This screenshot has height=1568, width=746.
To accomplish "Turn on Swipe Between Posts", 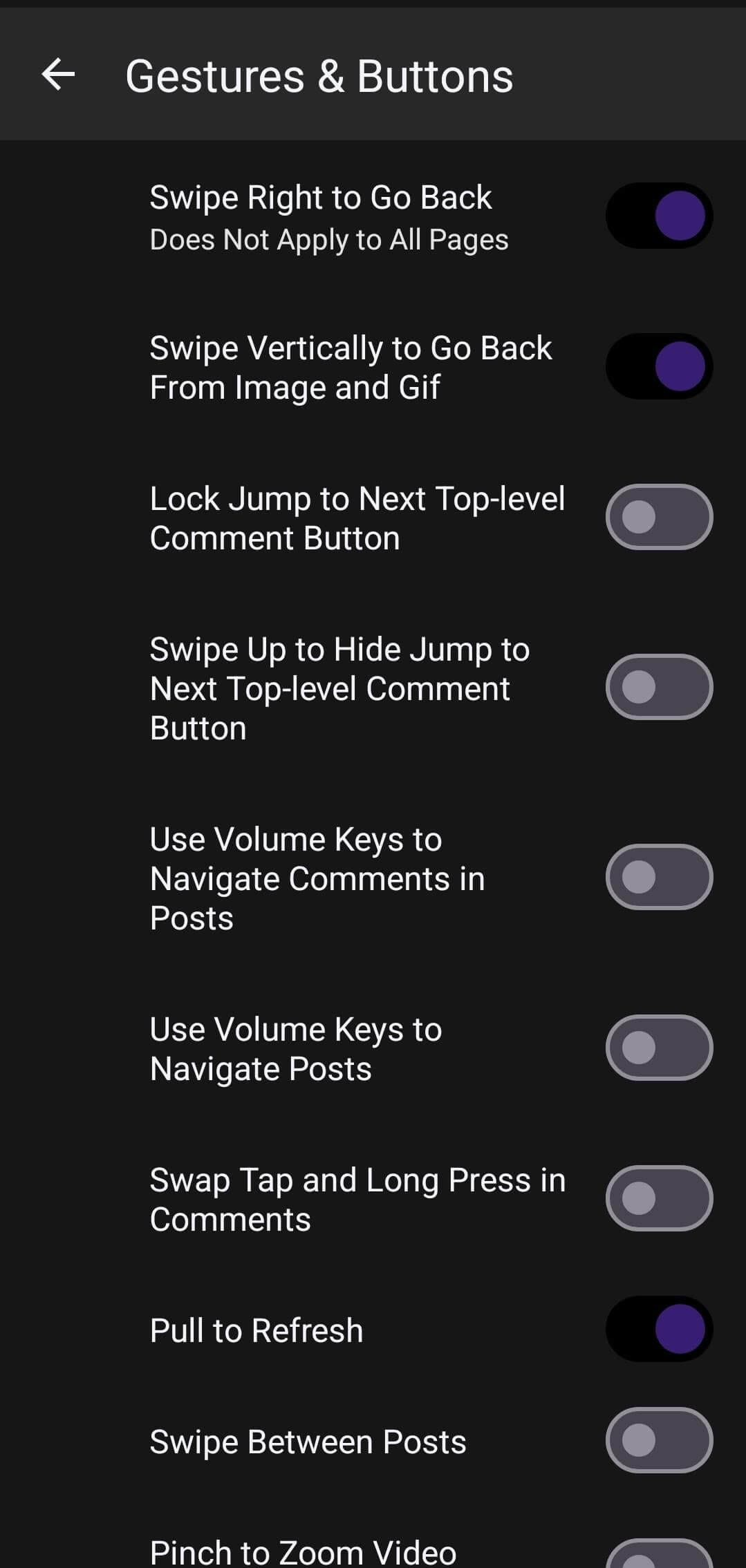I will pos(659,1440).
